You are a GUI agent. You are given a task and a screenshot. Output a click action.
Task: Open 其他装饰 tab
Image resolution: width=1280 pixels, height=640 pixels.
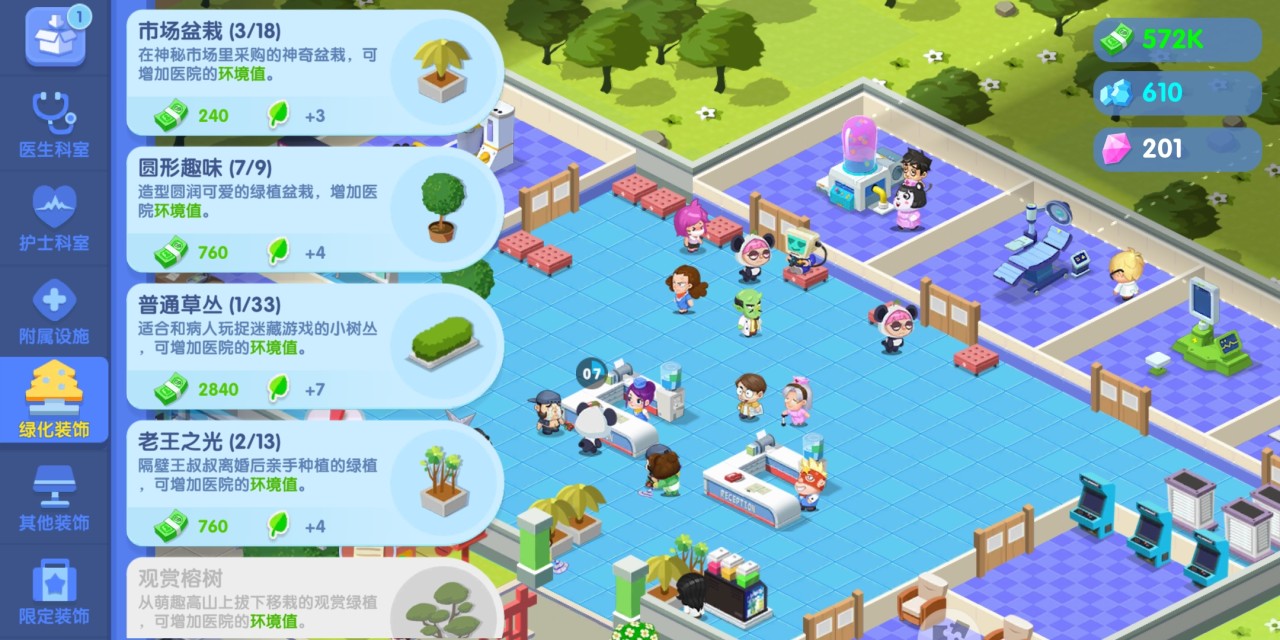(54, 498)
